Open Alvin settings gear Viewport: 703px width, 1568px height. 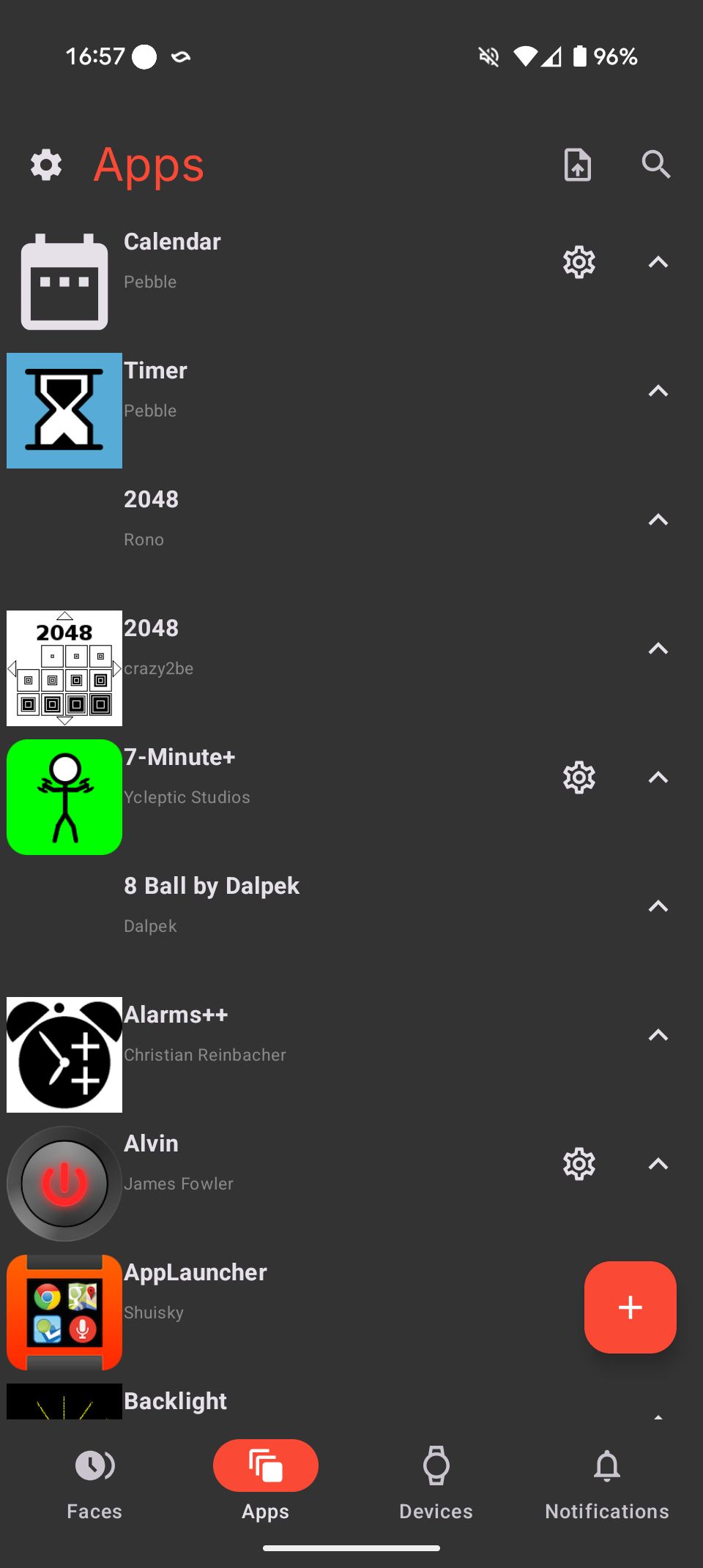(579, 1164)
